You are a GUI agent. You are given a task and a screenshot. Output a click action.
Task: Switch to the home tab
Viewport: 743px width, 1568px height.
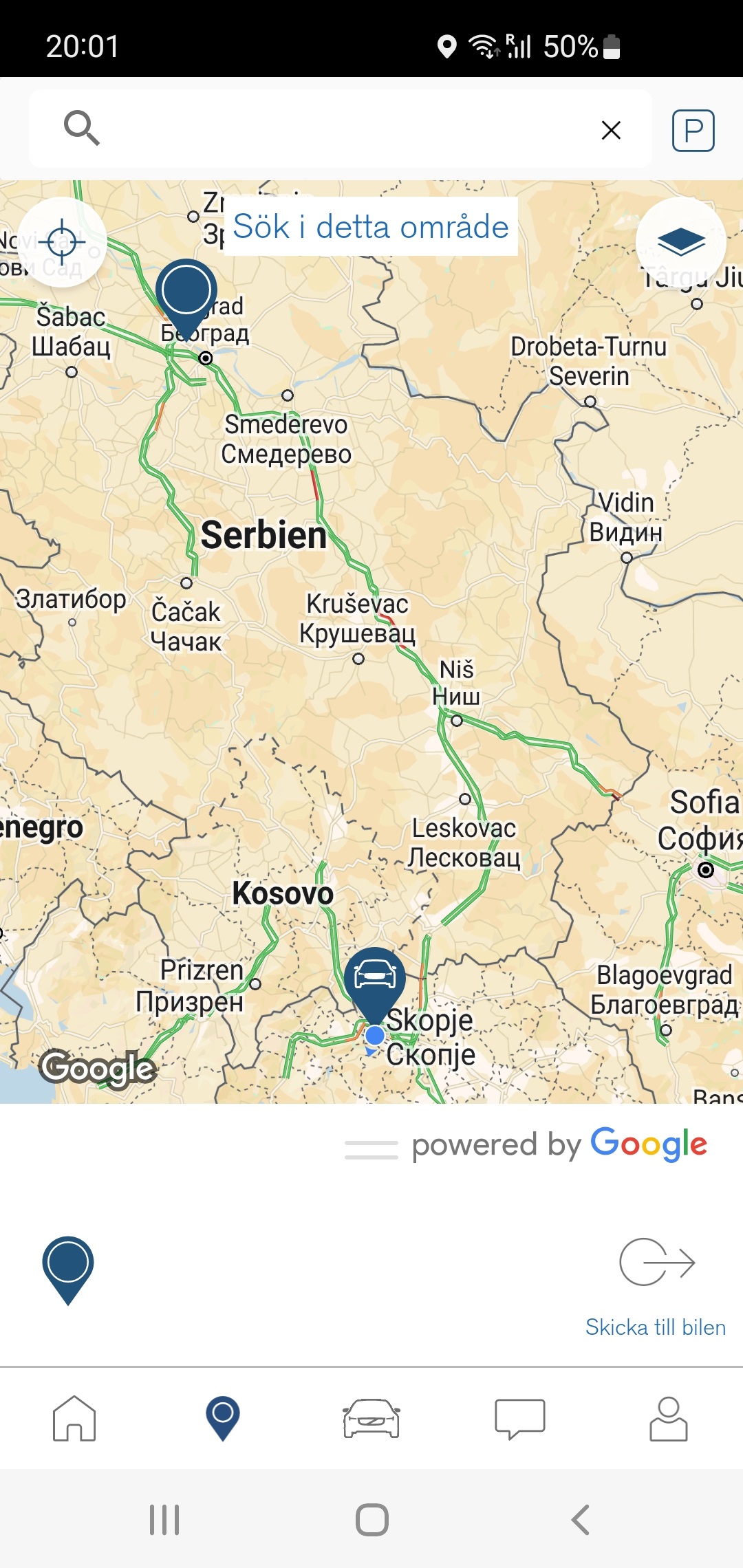click(74, 1418)
